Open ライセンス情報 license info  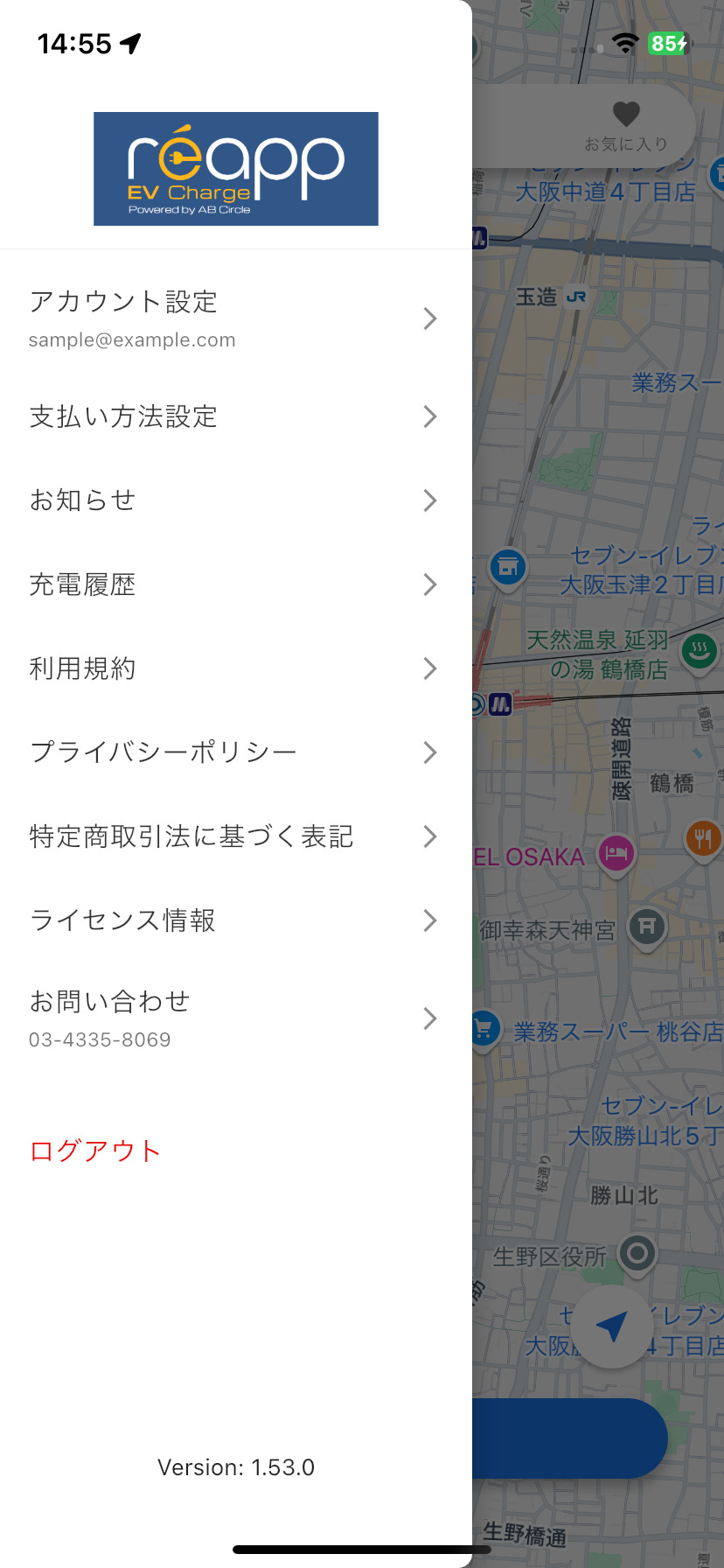(234, 920)
